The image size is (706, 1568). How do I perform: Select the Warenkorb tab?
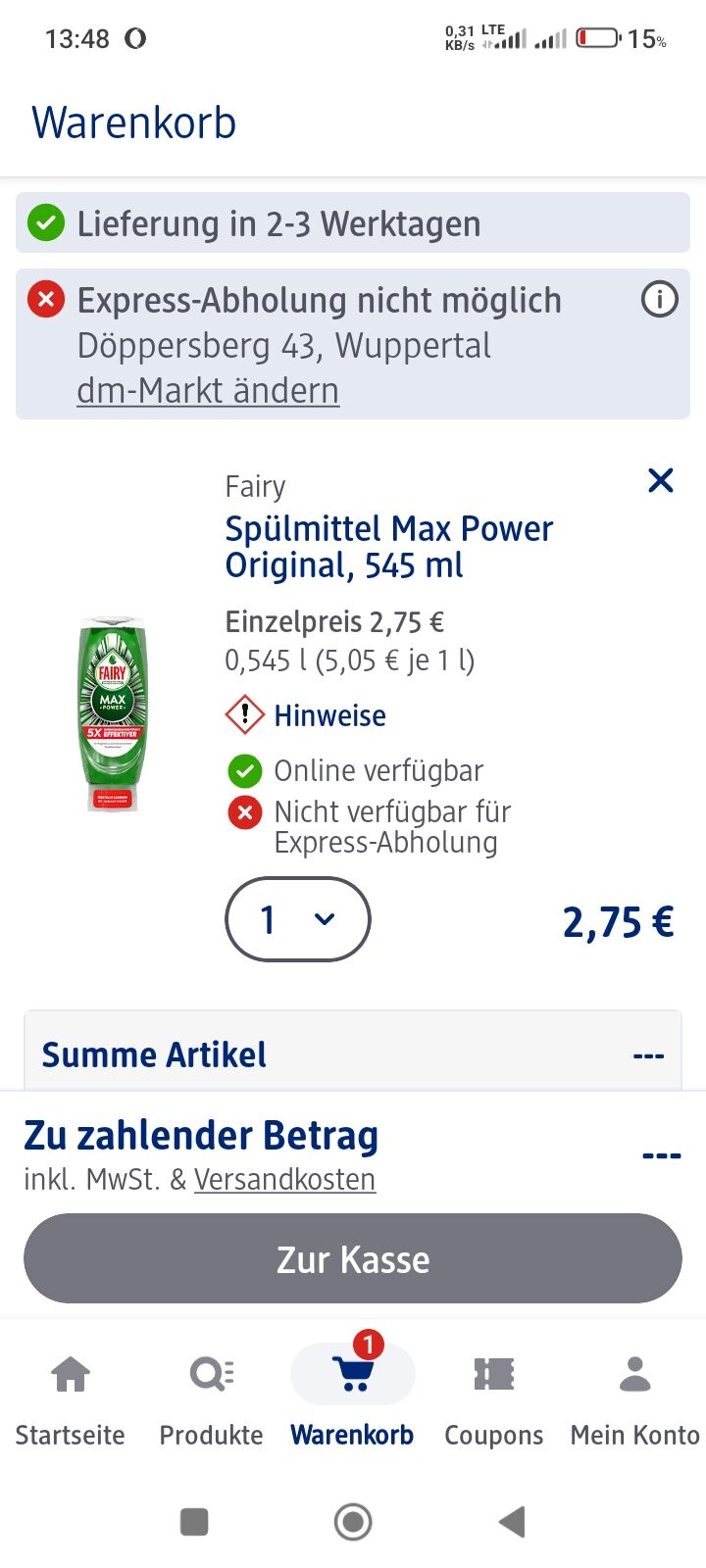point(353,1399)
